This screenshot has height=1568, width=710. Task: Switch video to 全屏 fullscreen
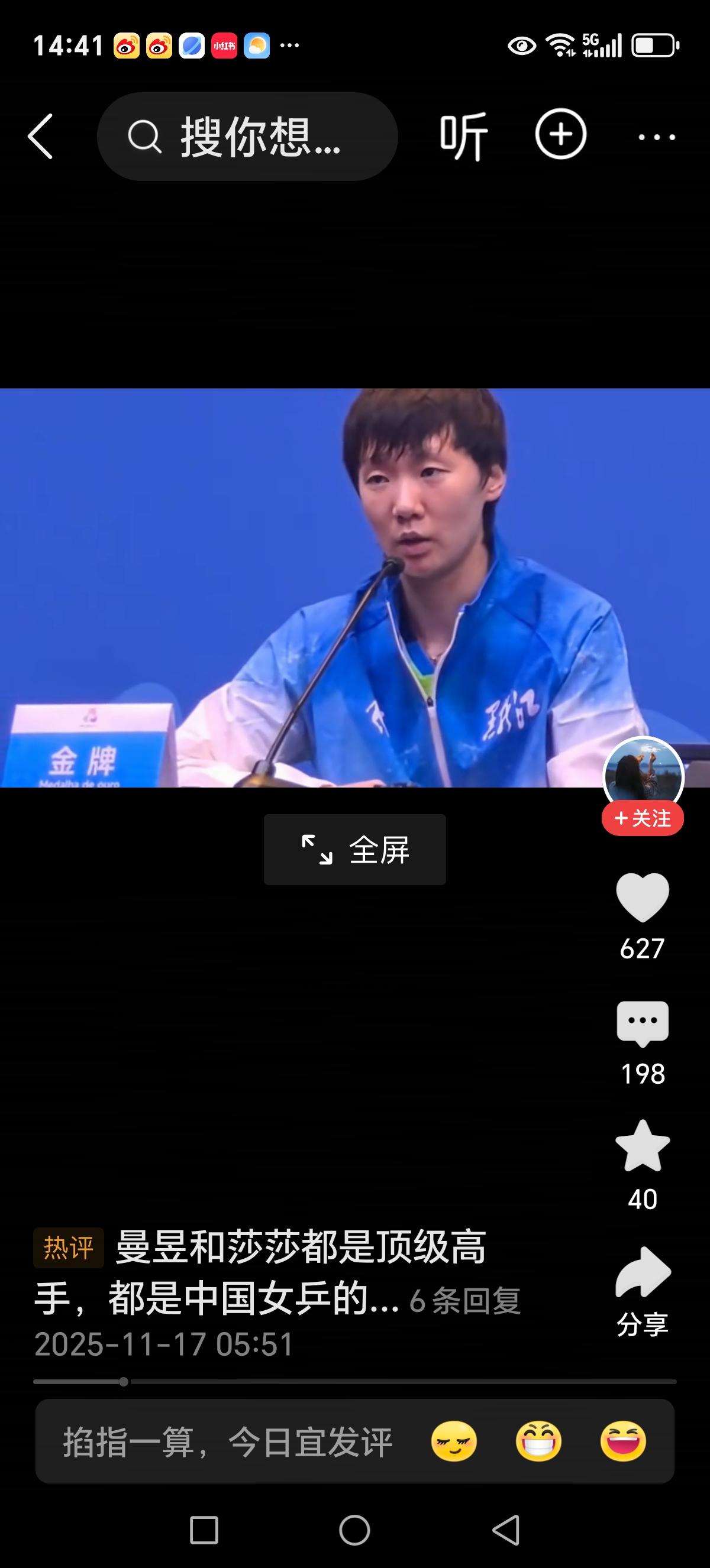pyautogui.click(x=354, y=849)
